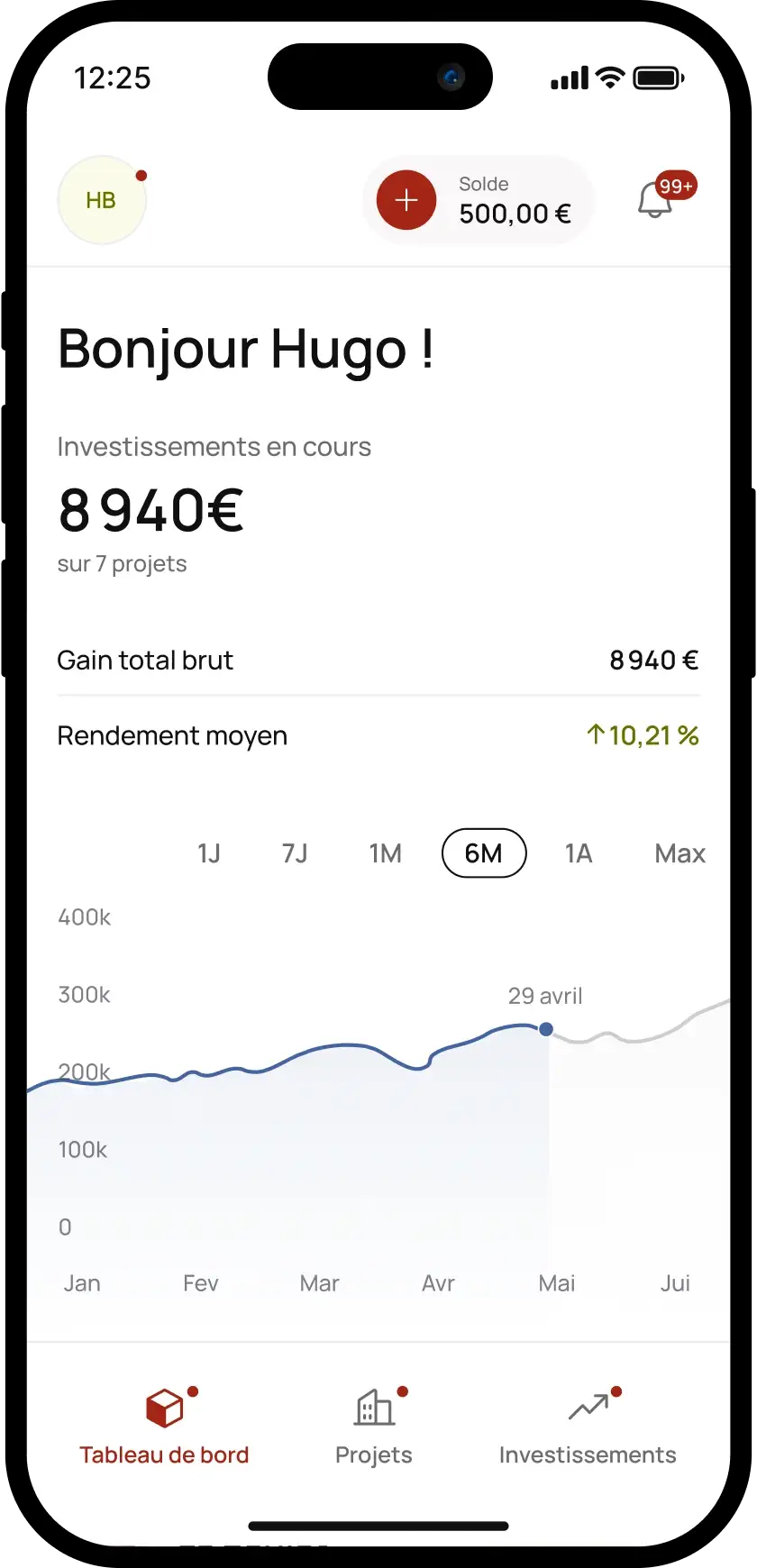
Task: Choose the 1M time range
Action: point(385,853)
